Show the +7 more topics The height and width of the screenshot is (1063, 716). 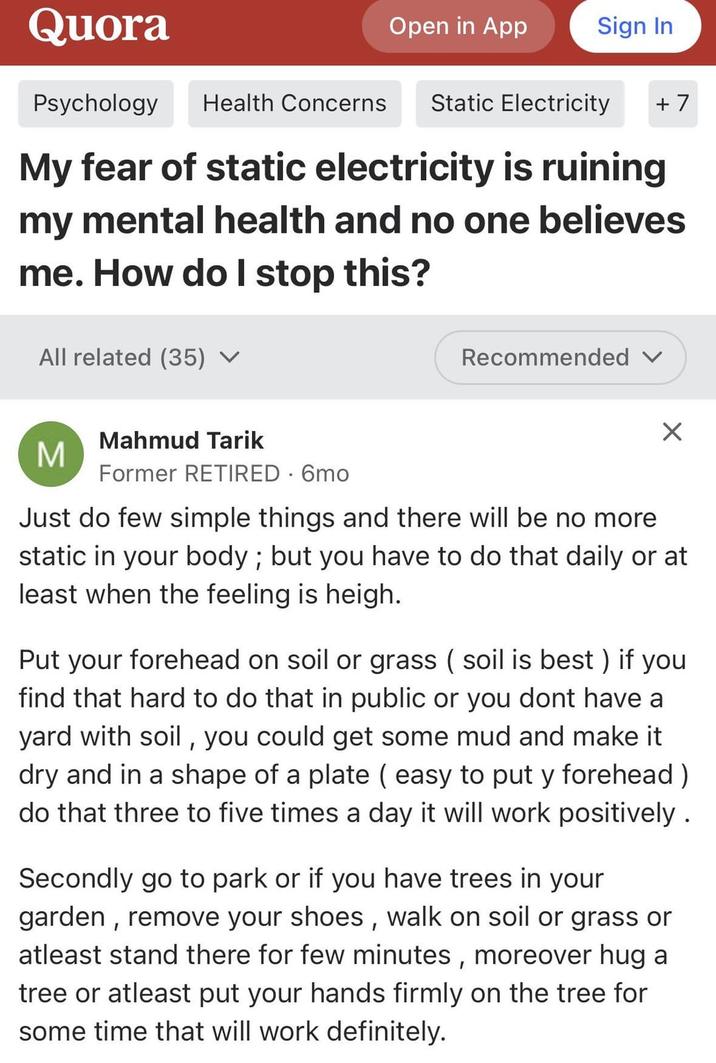pyautogui.click(x=670, y=103)
